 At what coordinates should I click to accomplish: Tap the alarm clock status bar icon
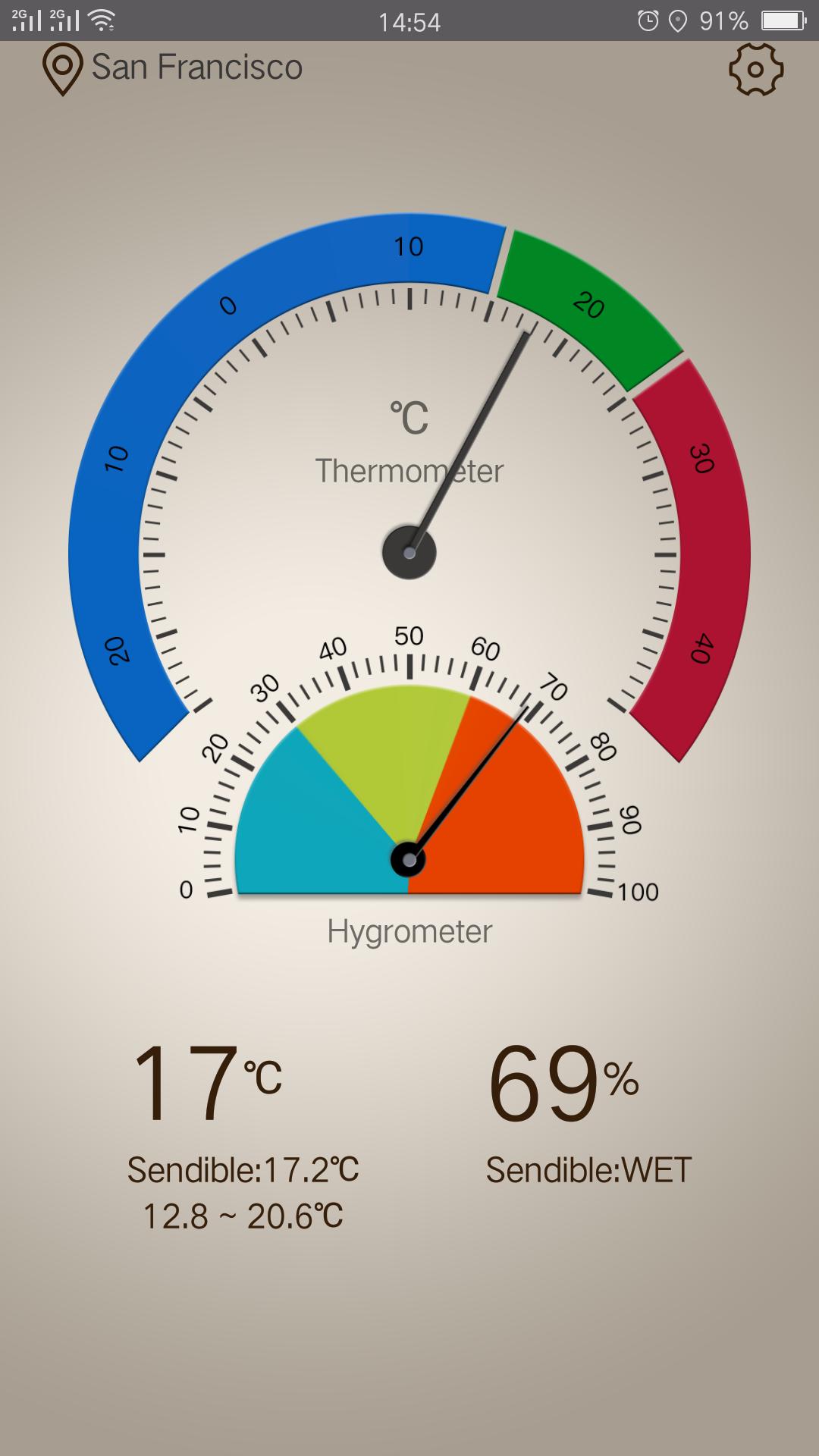point(648,21)
